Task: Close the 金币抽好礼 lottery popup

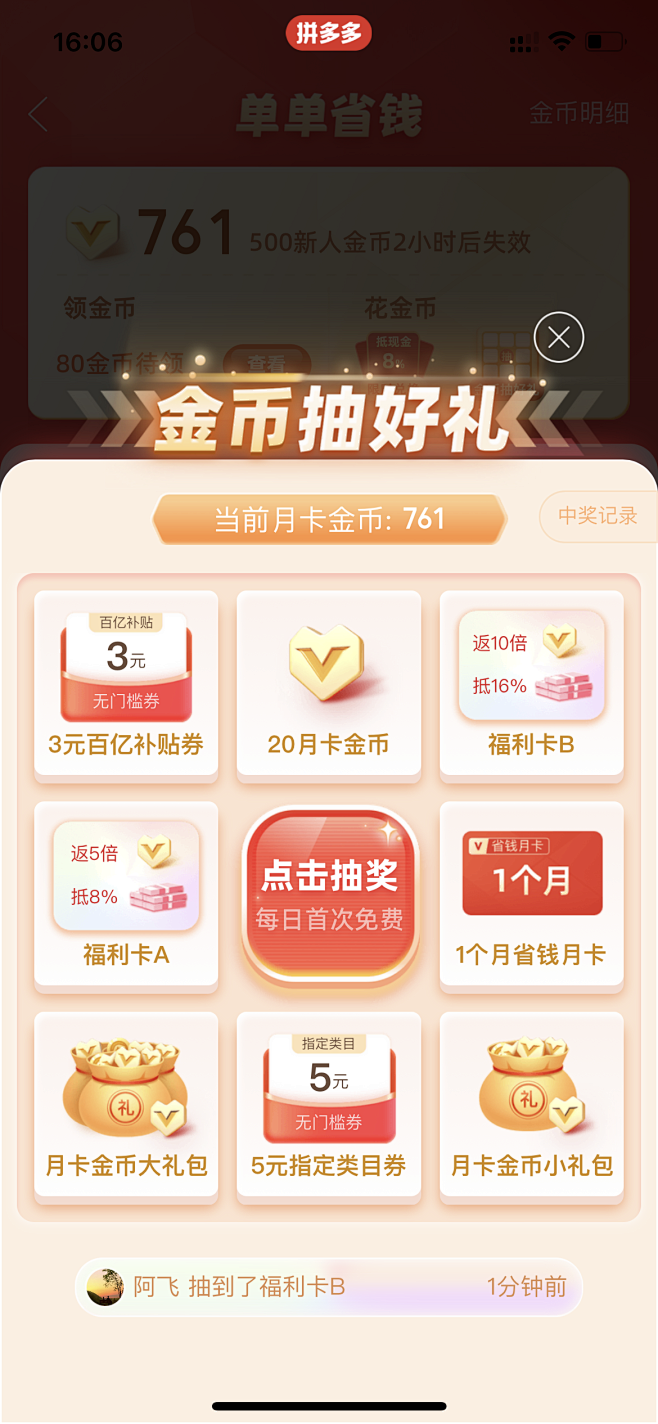Action: point(559,338)
